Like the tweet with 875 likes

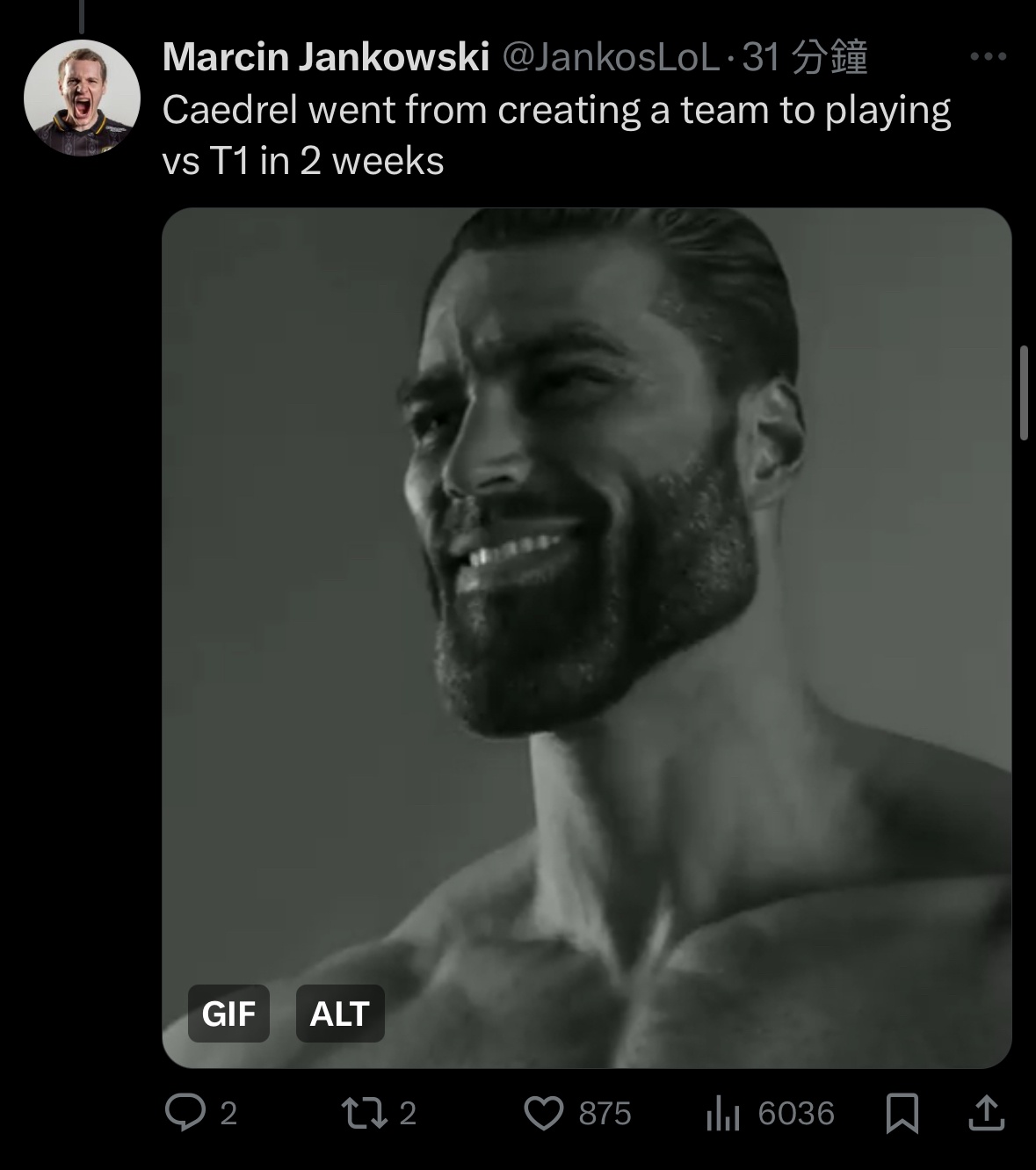(544, 1113)
